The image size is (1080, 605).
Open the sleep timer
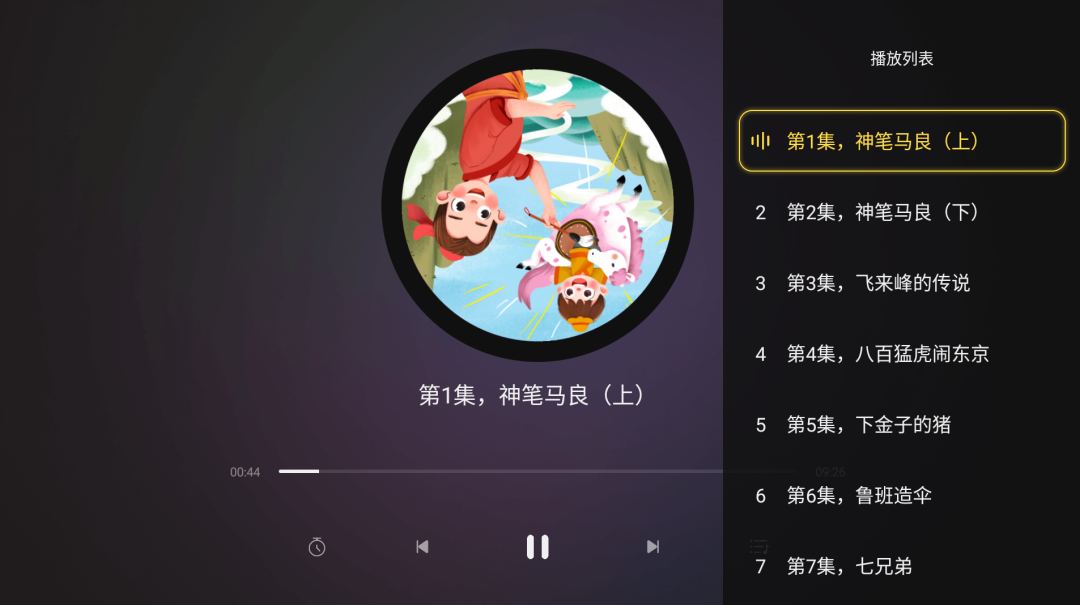(317, 547)
